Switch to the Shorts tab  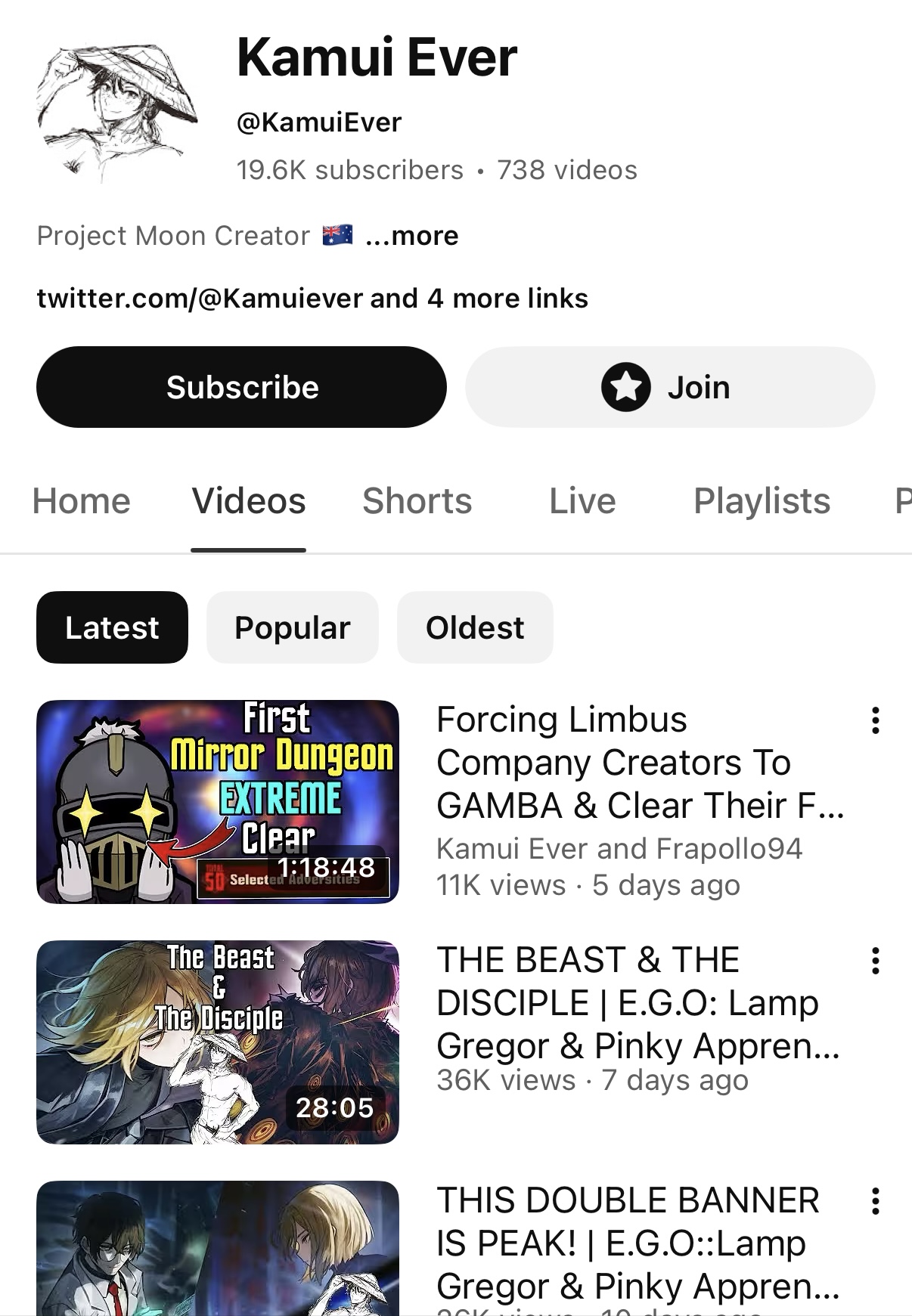point(417,501)
